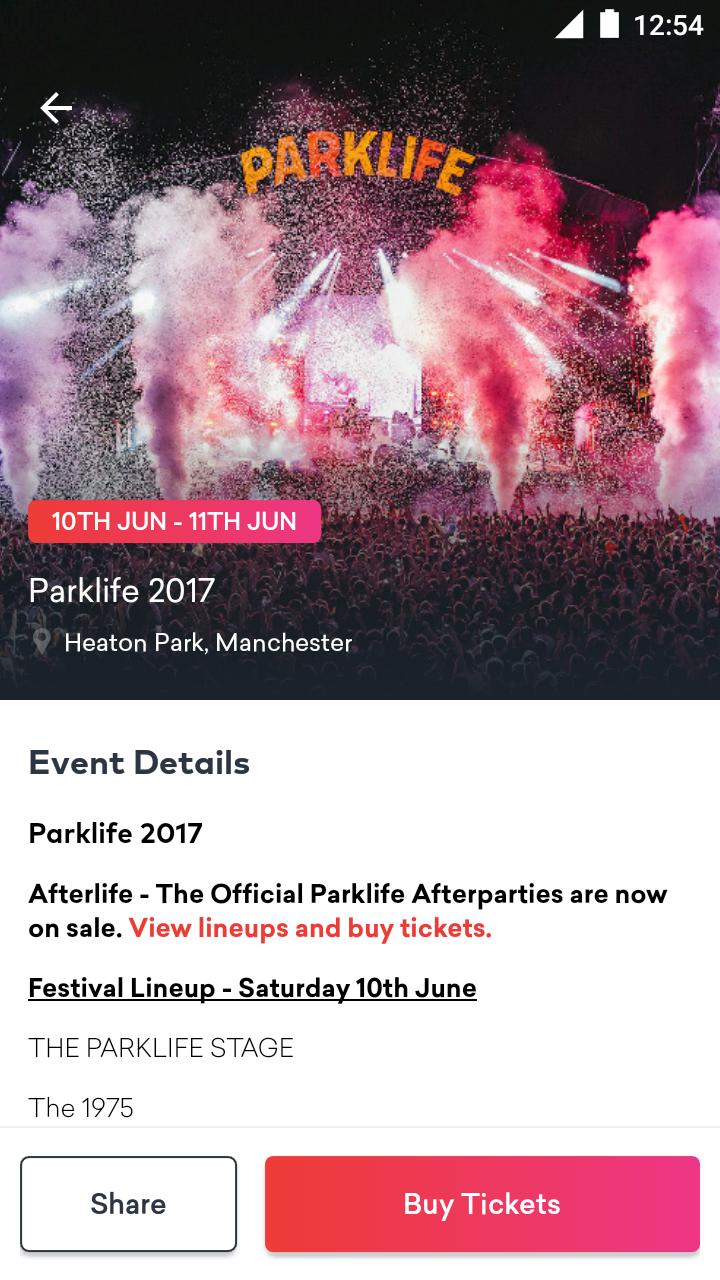Open the View lineups and buy tickets link
The height and width of the screenshot is (1280, 720).
[310, 928]
